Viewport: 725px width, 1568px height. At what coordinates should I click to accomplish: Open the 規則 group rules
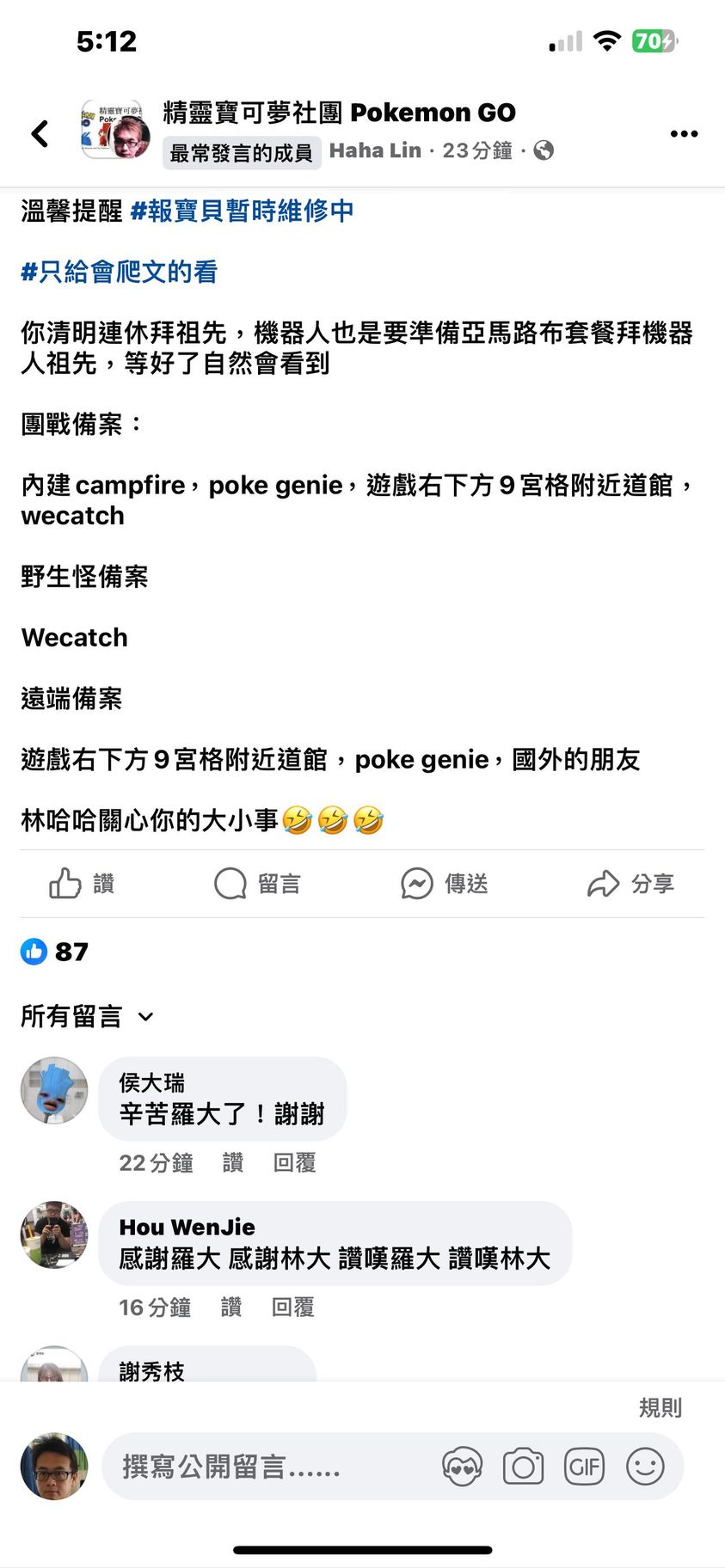(660, 1407)
